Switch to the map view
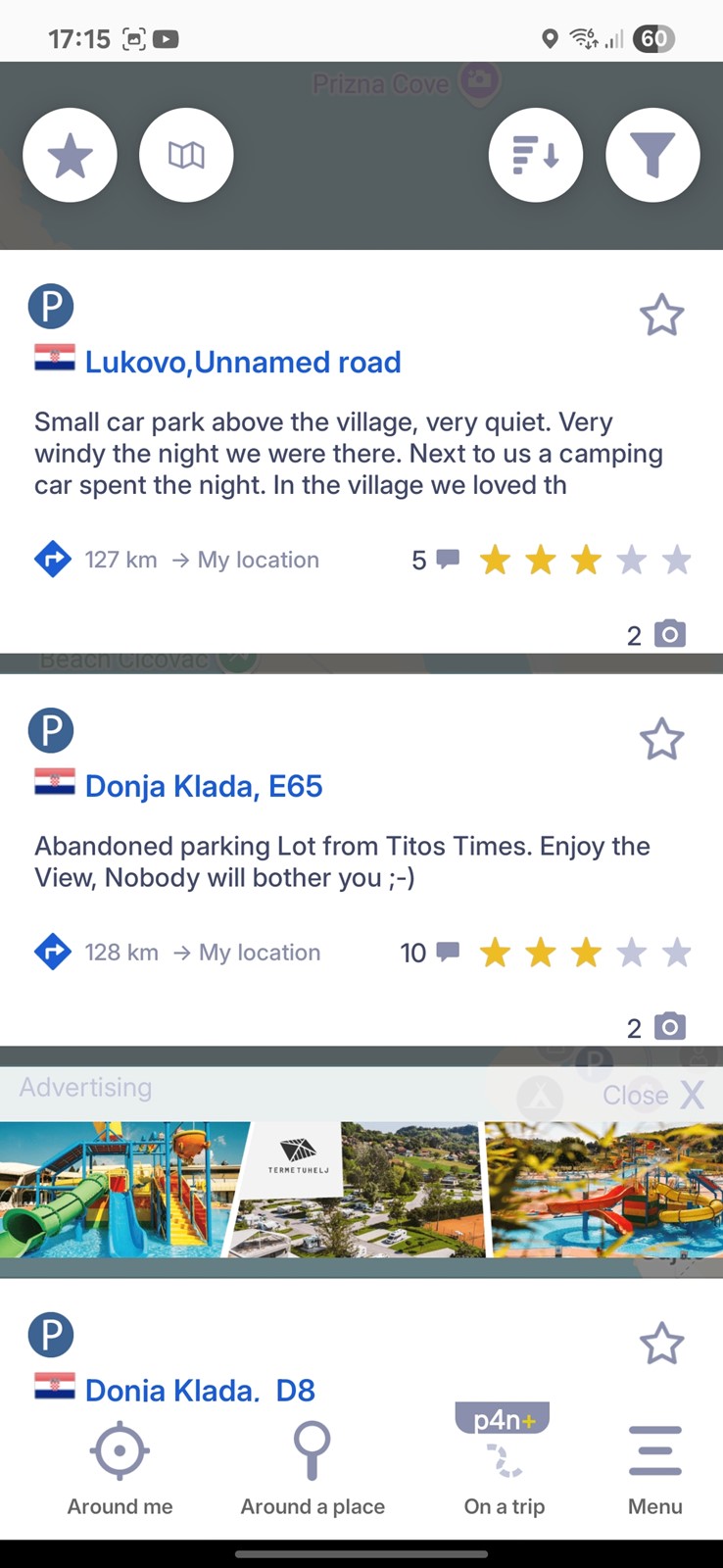The width and height of the screenshot is (723, 1568). click(x=186, y=156)
